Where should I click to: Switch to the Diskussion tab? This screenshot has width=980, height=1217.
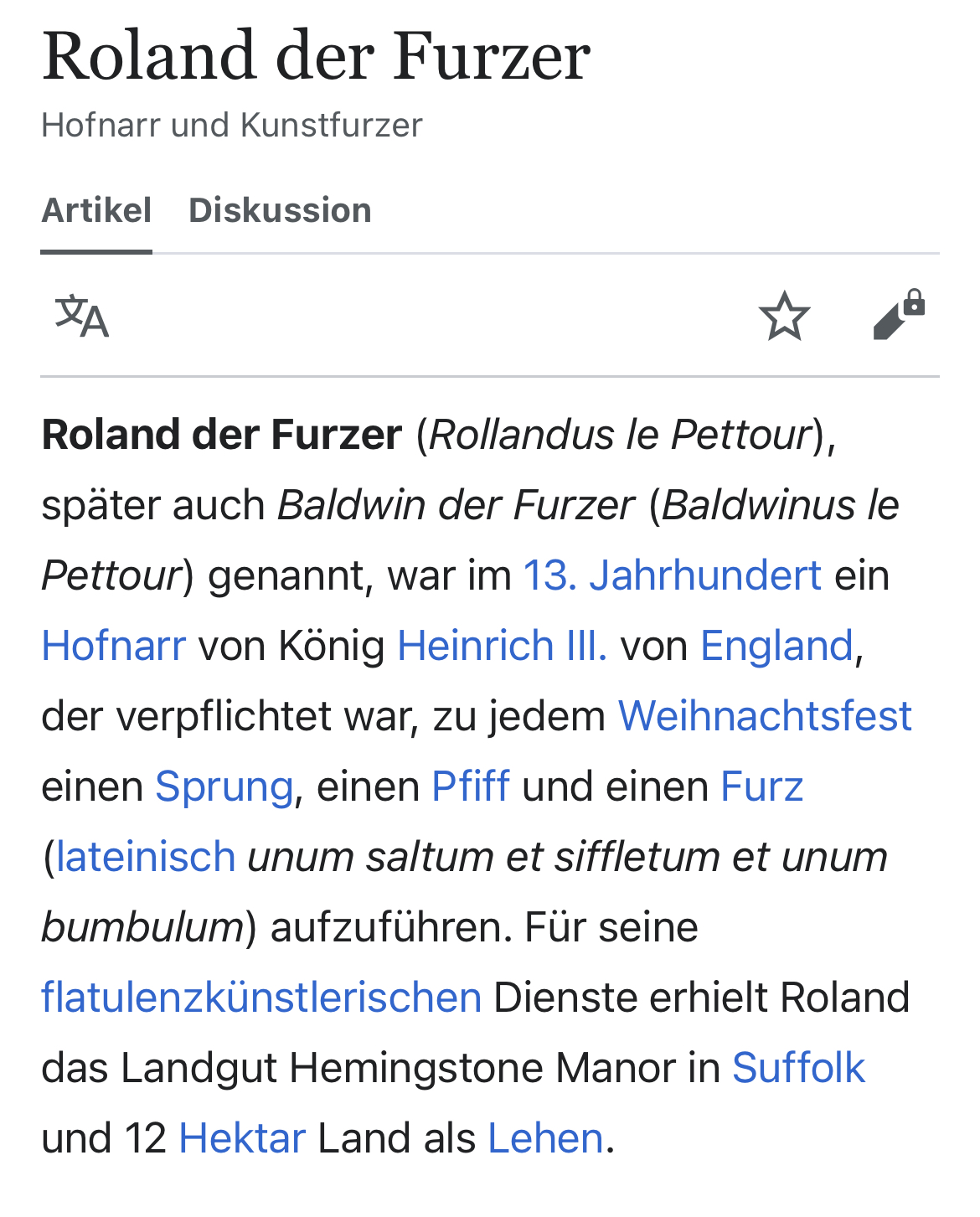coord(280,210)
